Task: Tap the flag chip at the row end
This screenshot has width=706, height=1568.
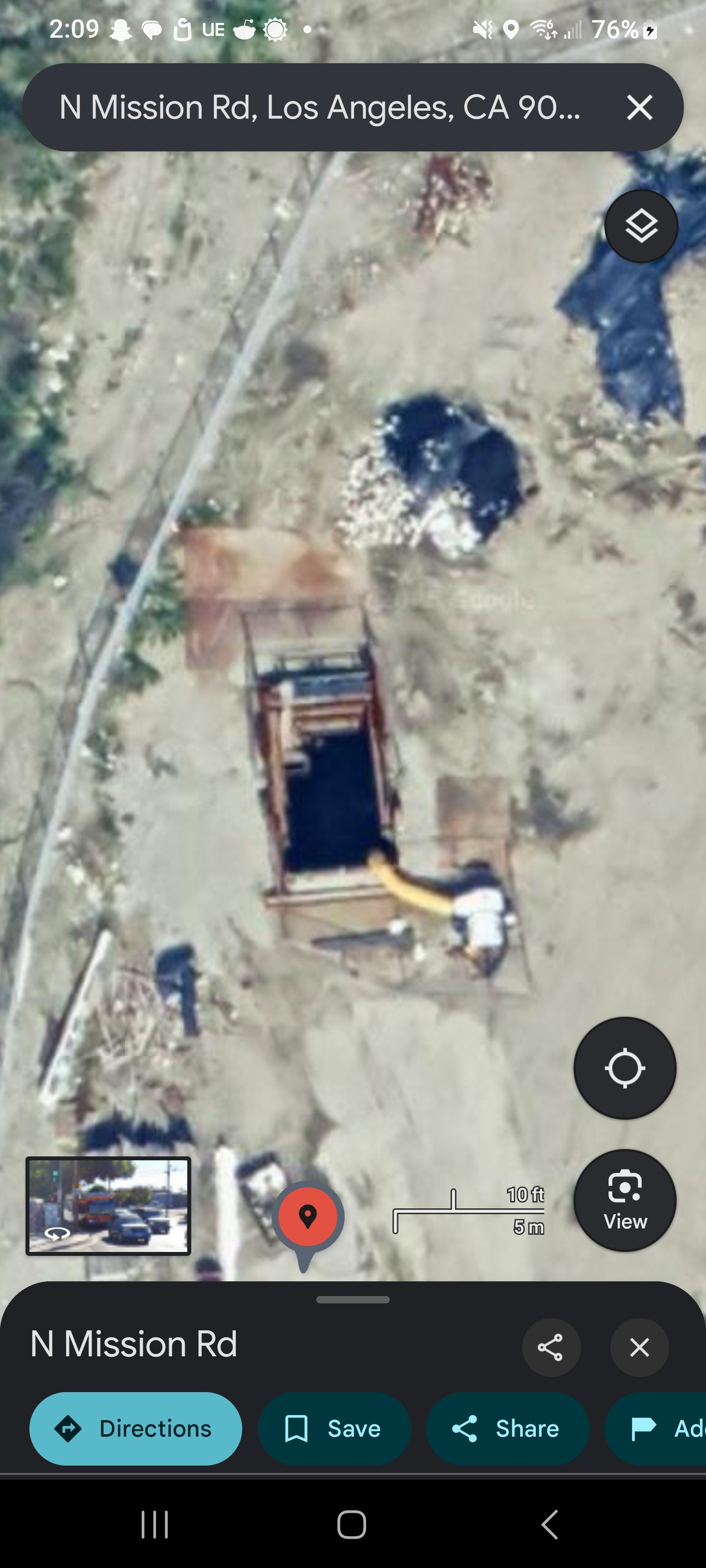Action: point(656,1428)
